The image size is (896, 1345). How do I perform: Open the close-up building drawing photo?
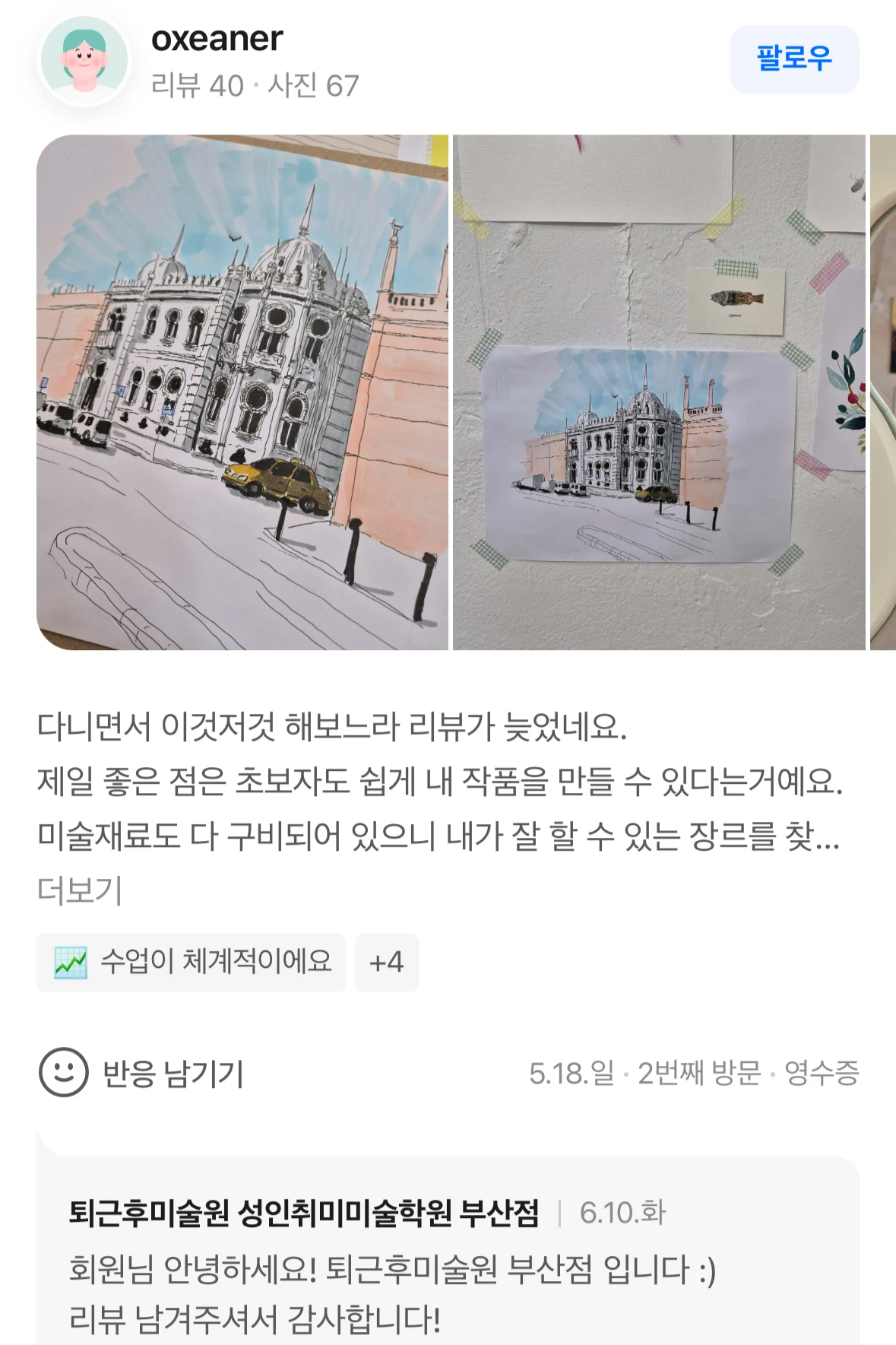pyautogui.click(x=242, y=392)
